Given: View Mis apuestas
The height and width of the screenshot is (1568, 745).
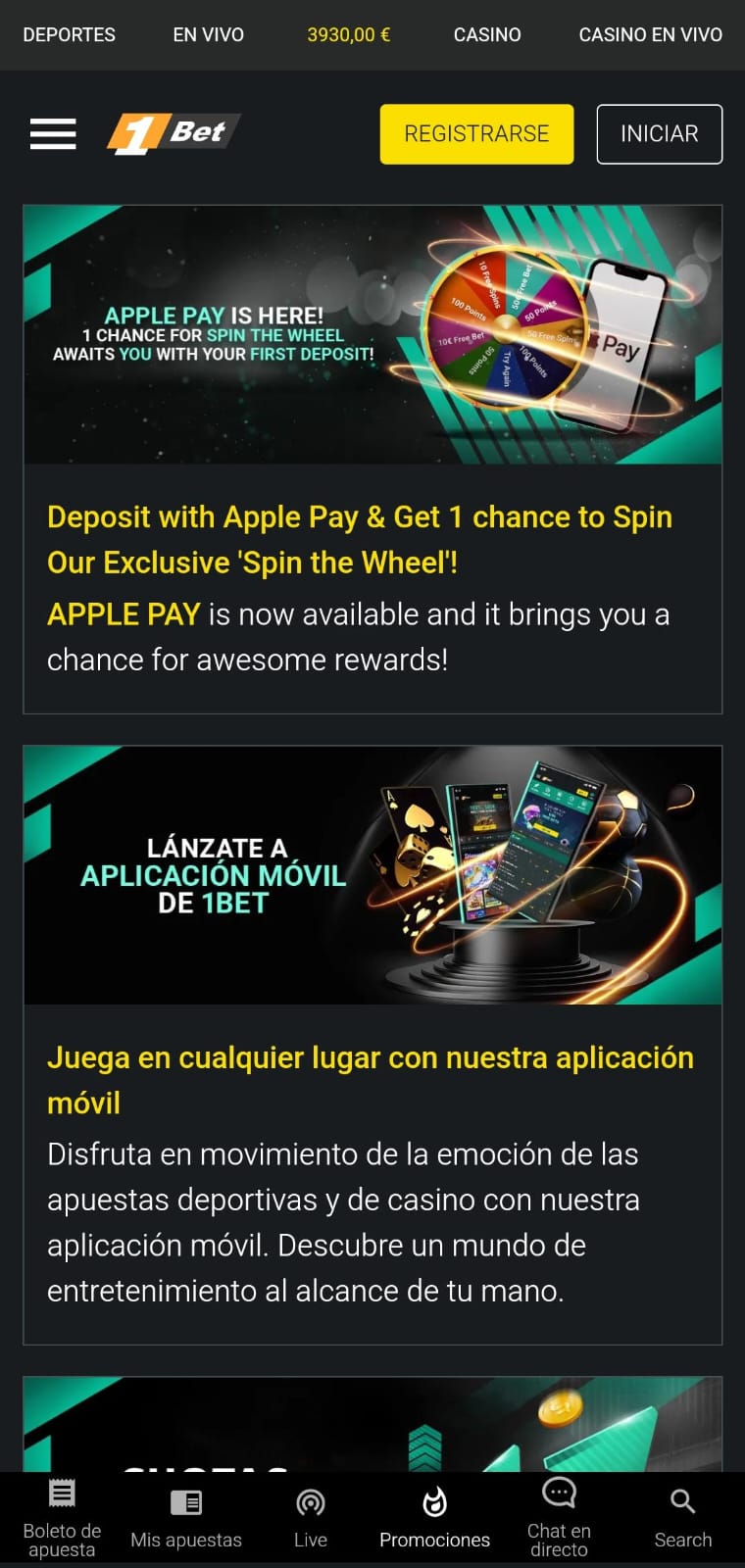Looking at the screenshot, I should [x=186, y=1518].
